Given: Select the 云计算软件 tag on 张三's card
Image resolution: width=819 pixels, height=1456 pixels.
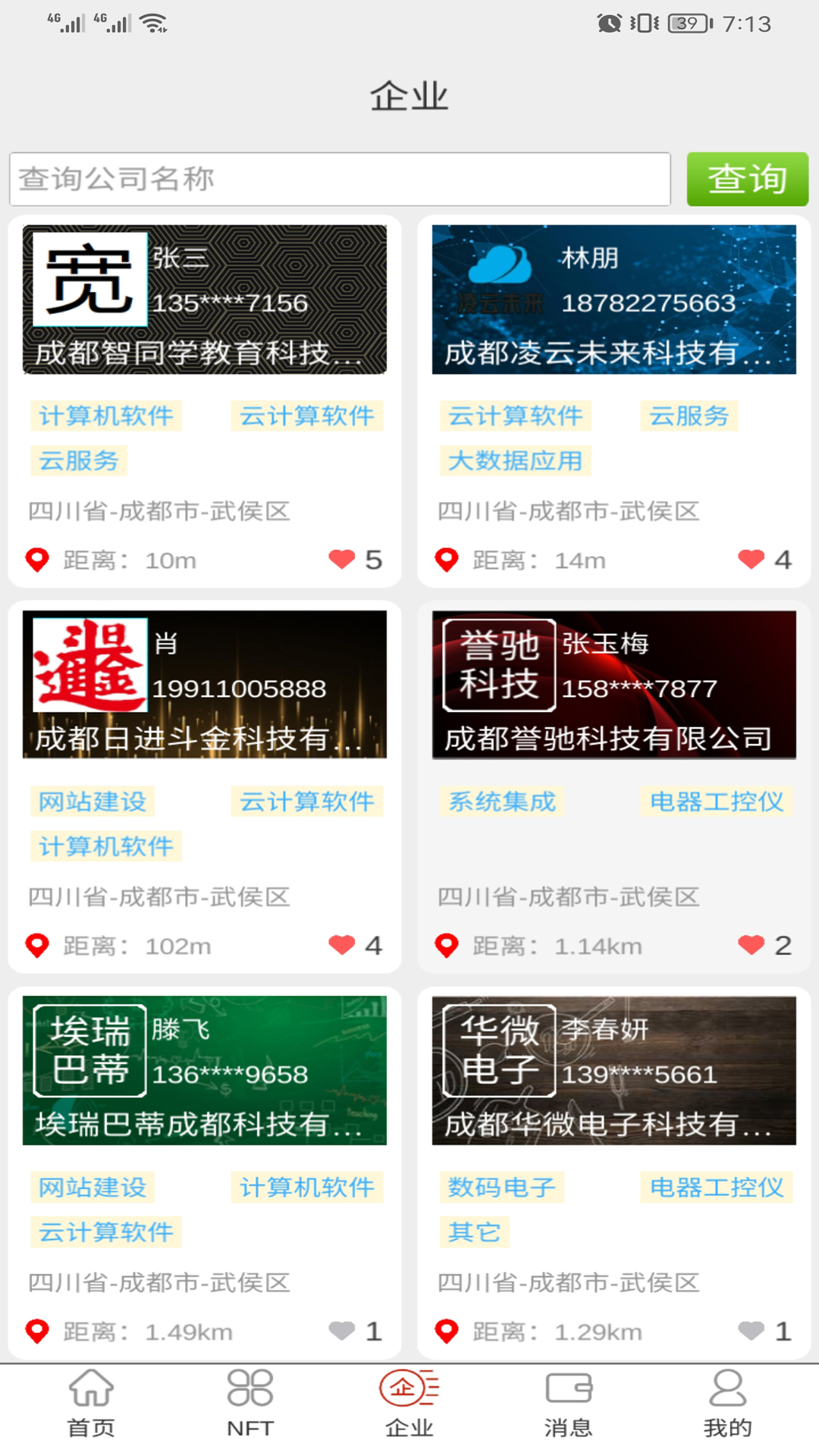Looking at the screenshot, I should coord(306,416).
